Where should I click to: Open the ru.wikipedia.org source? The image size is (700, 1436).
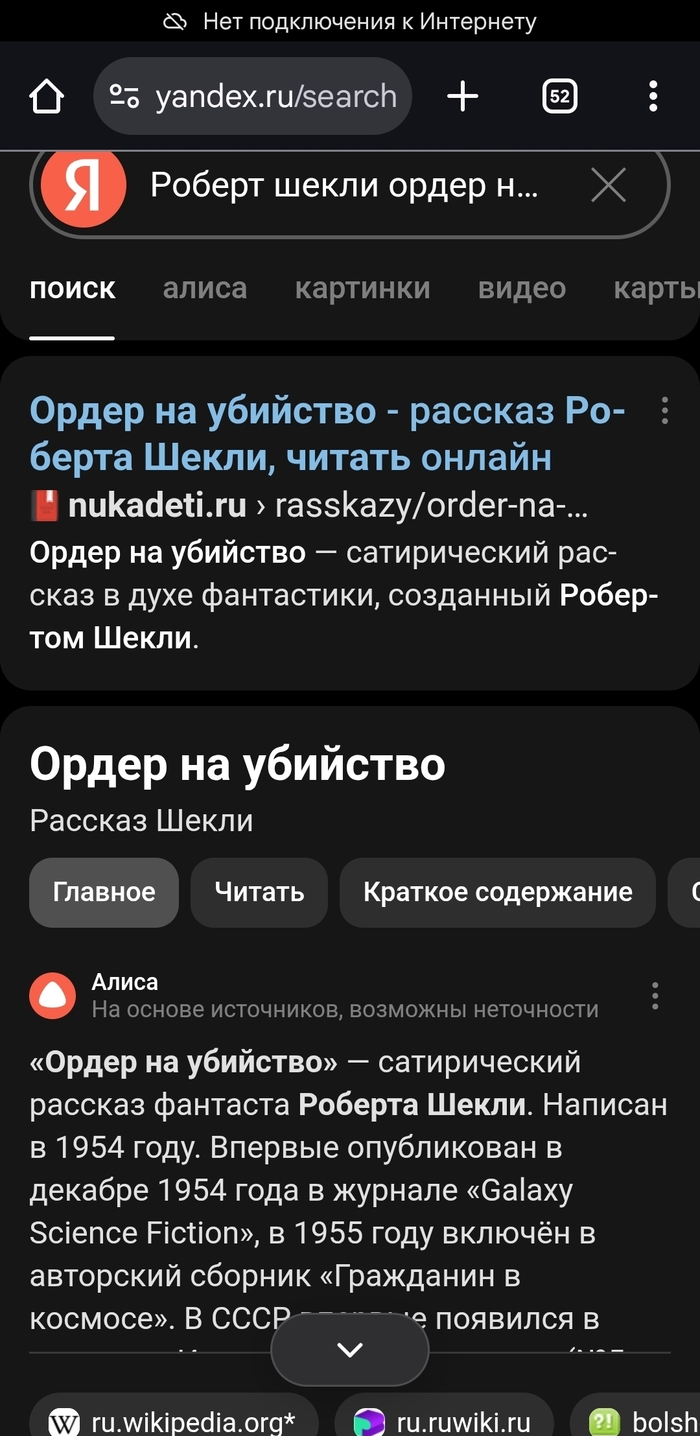[x=174, y=1421]
